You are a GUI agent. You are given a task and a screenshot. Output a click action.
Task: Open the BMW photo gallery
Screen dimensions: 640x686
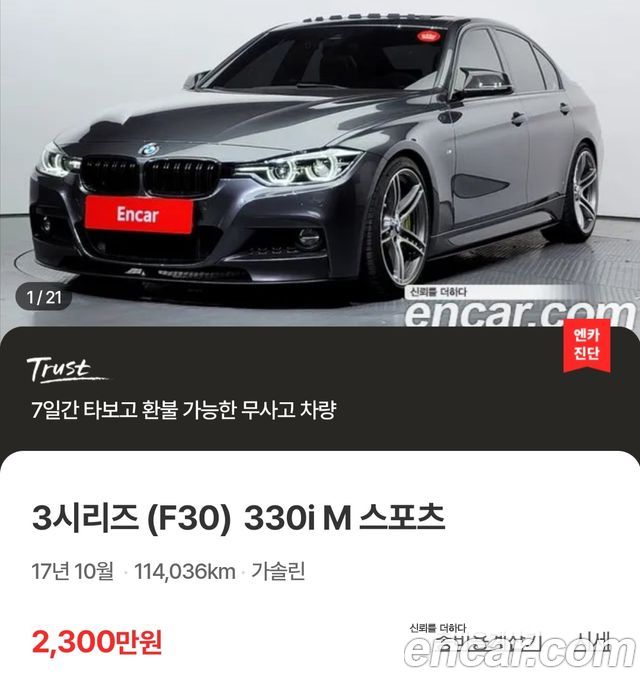(320, 160)
